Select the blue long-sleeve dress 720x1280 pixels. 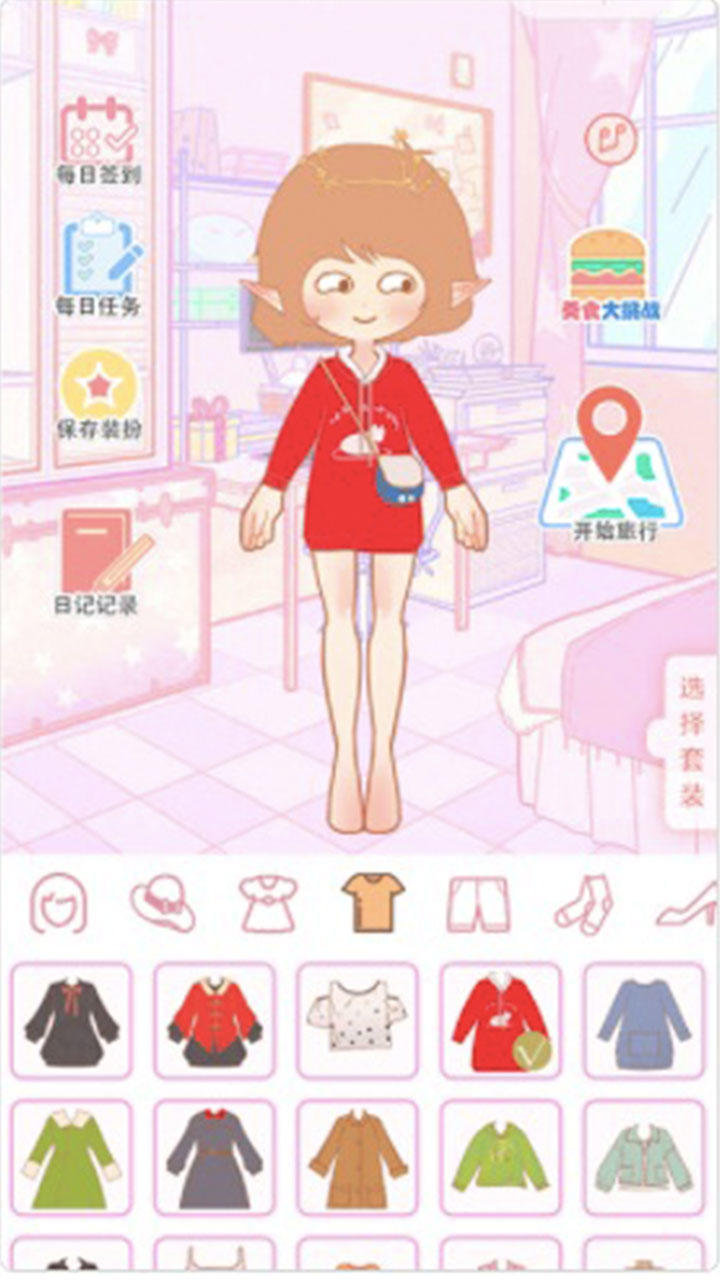[x=644, y=1020]
